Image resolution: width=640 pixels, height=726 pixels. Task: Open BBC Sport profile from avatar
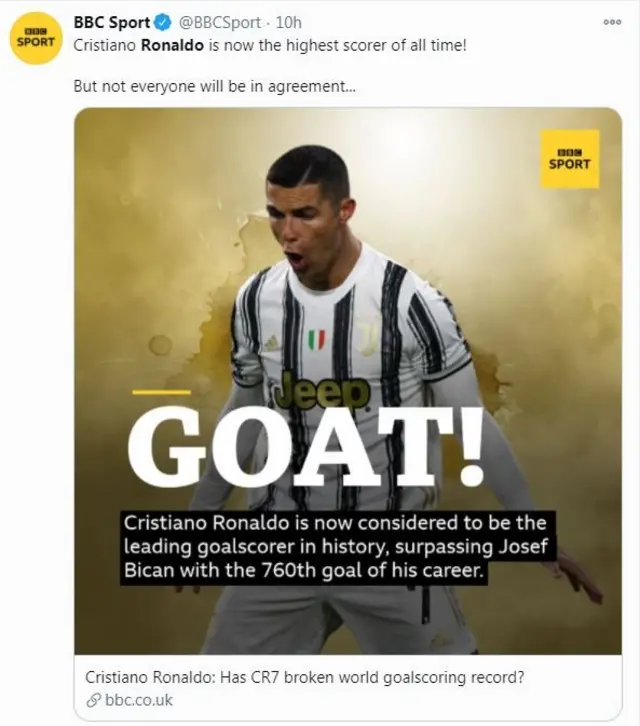pos(35,37)
